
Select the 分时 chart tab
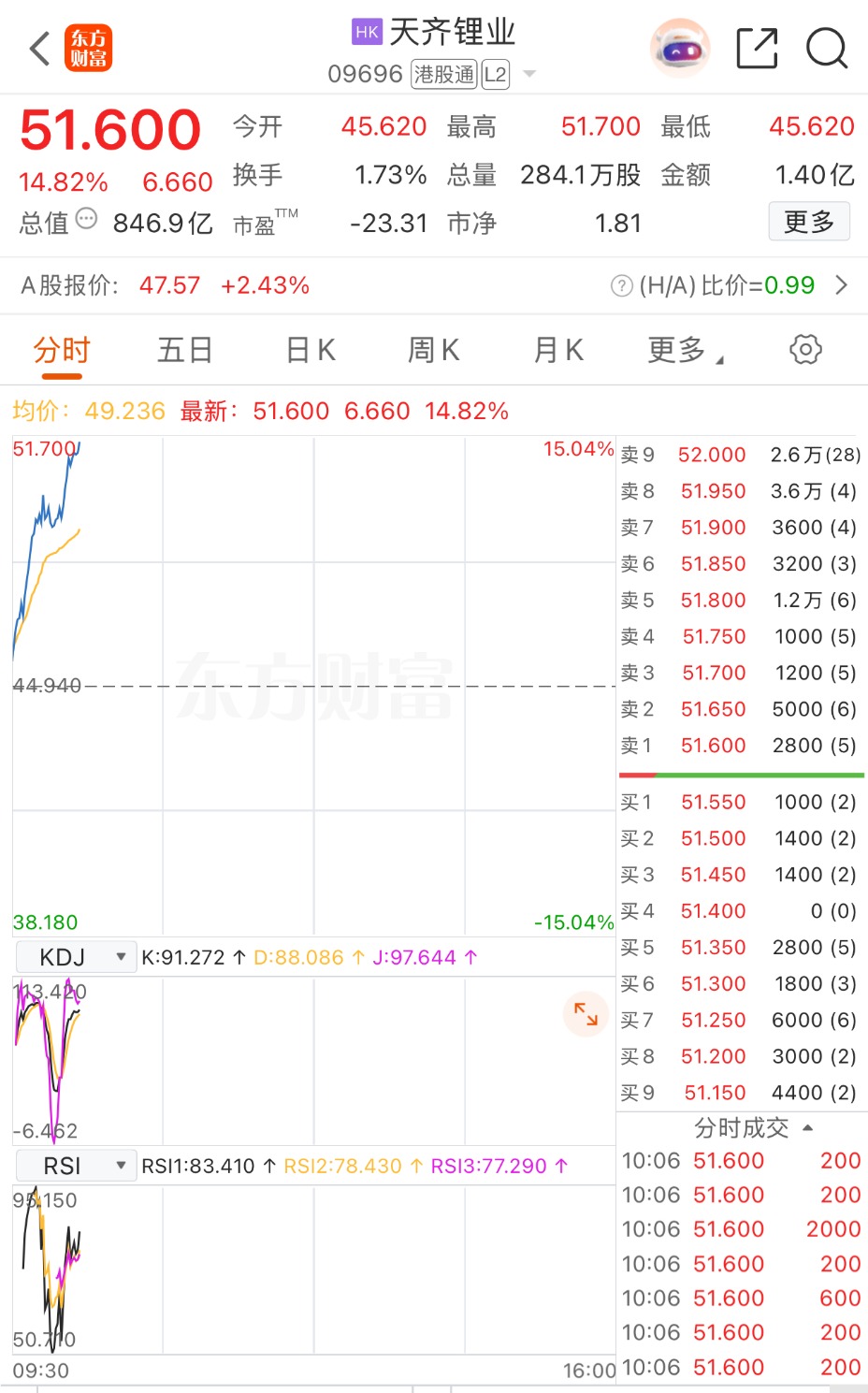click(x=62, y=350)
